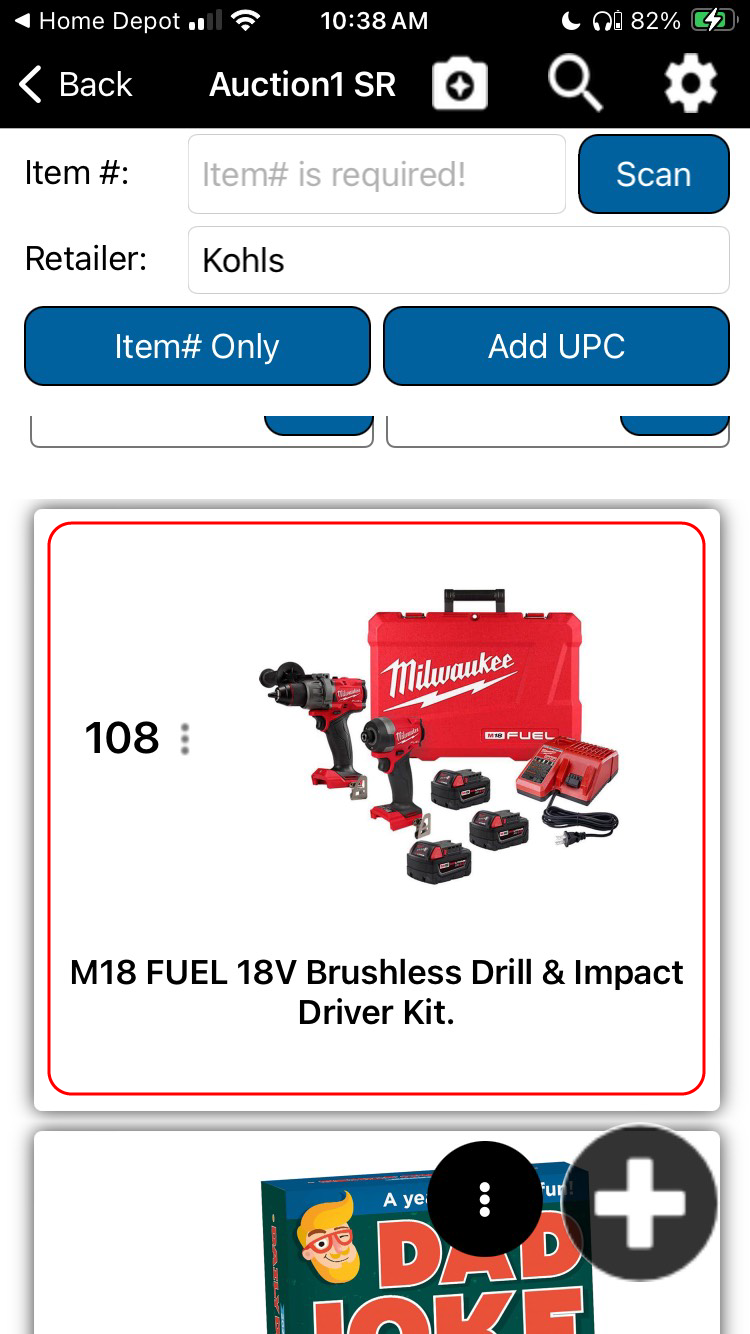
Task: Add a new item with plus button
Action: point(640,1203)
